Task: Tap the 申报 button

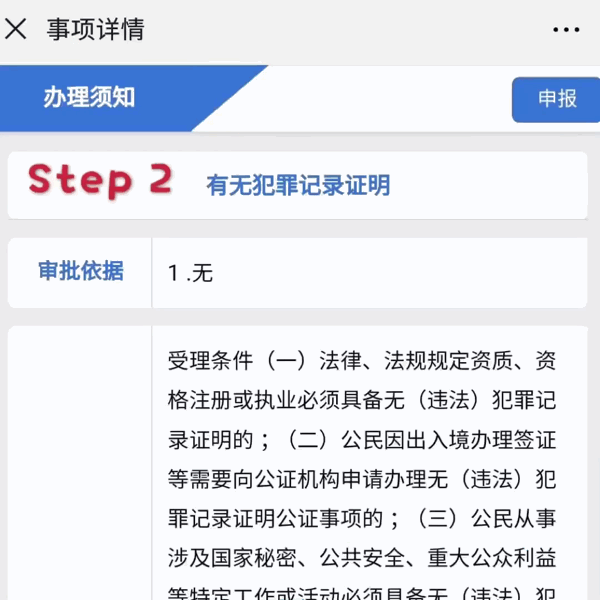Action: (x=557, y=99)
